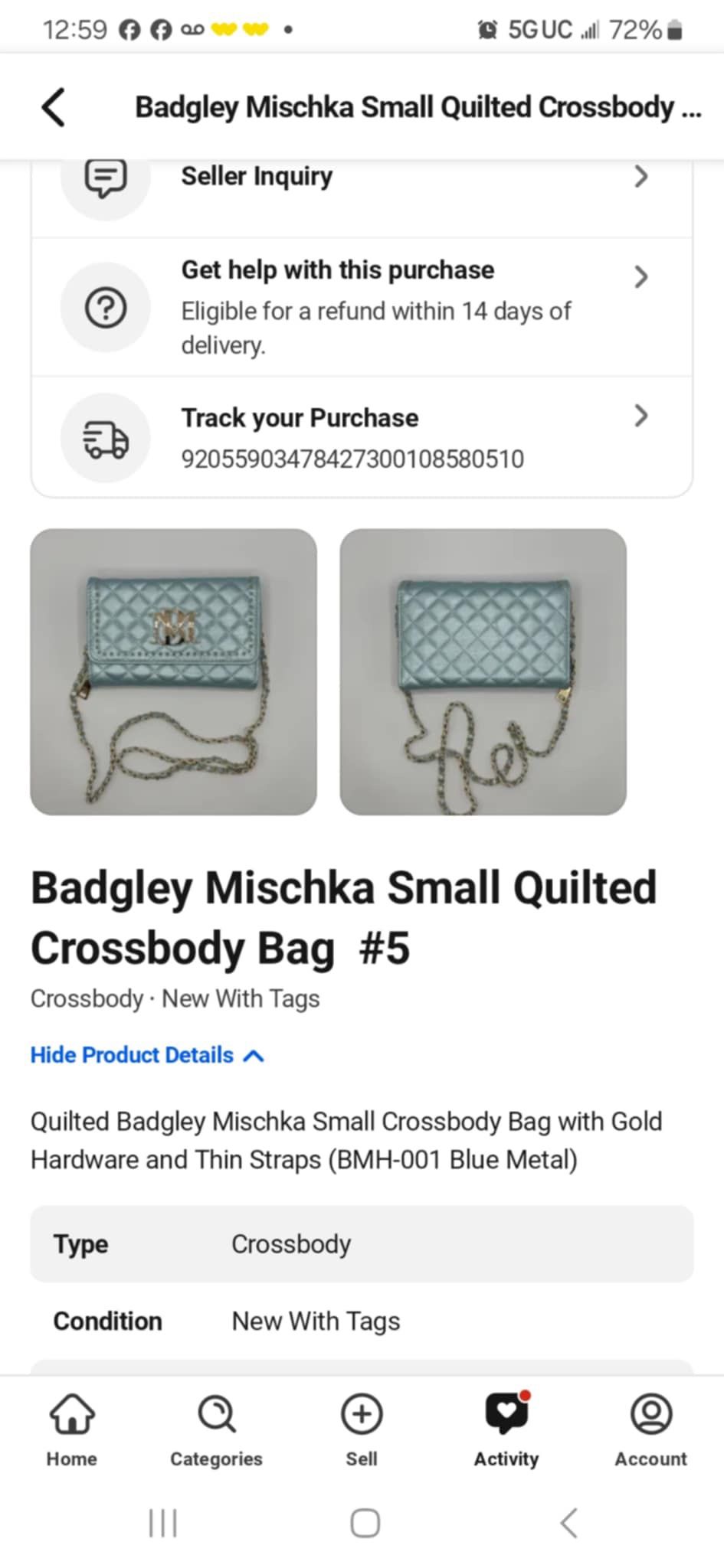Open Get help with this purchase
The width and height of the screenshot is (724, 1568).
click(362, 306)
